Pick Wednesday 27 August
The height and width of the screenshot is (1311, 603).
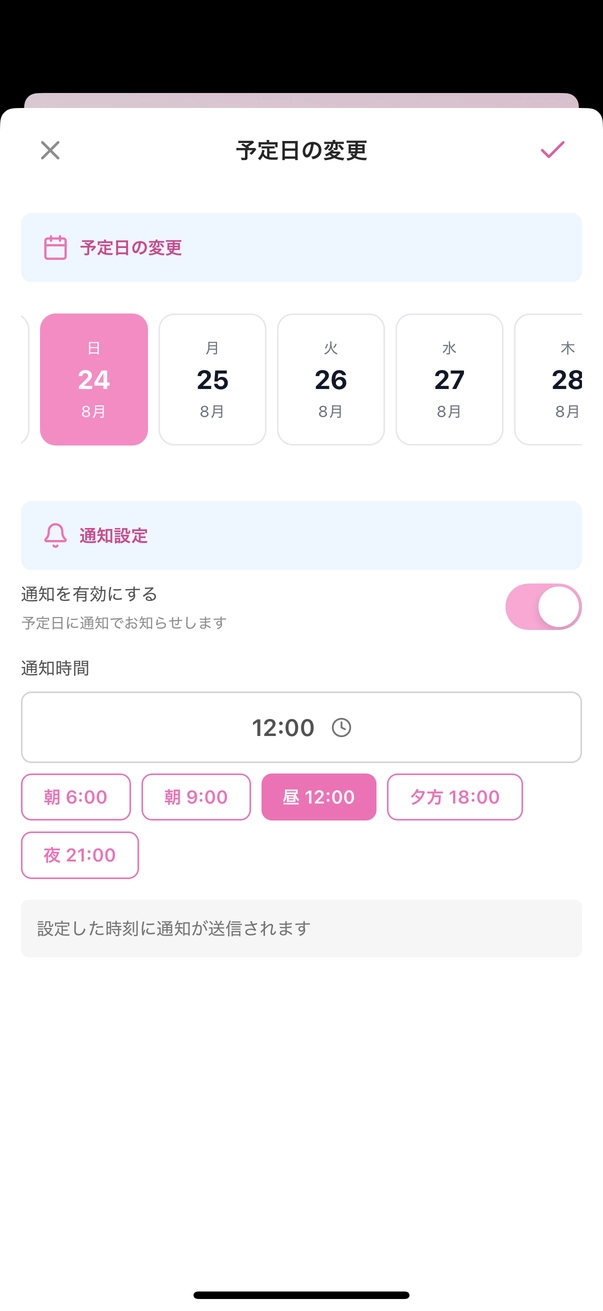tap(449, 379)
